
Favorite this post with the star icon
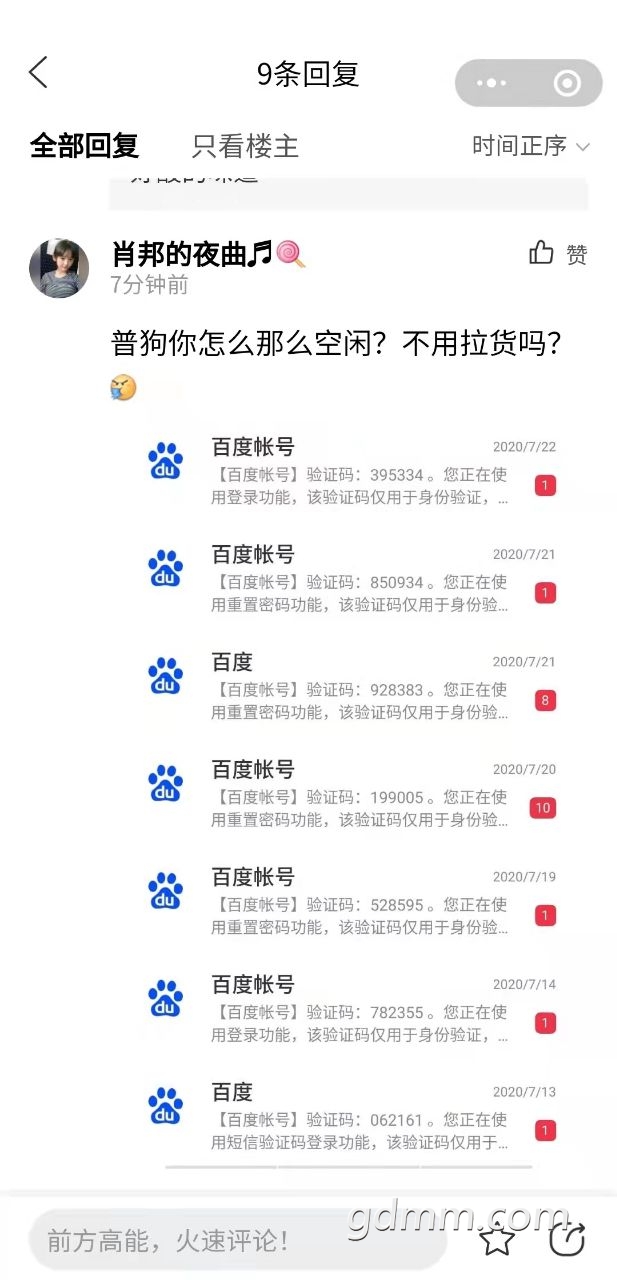(x=497, y=1240)
